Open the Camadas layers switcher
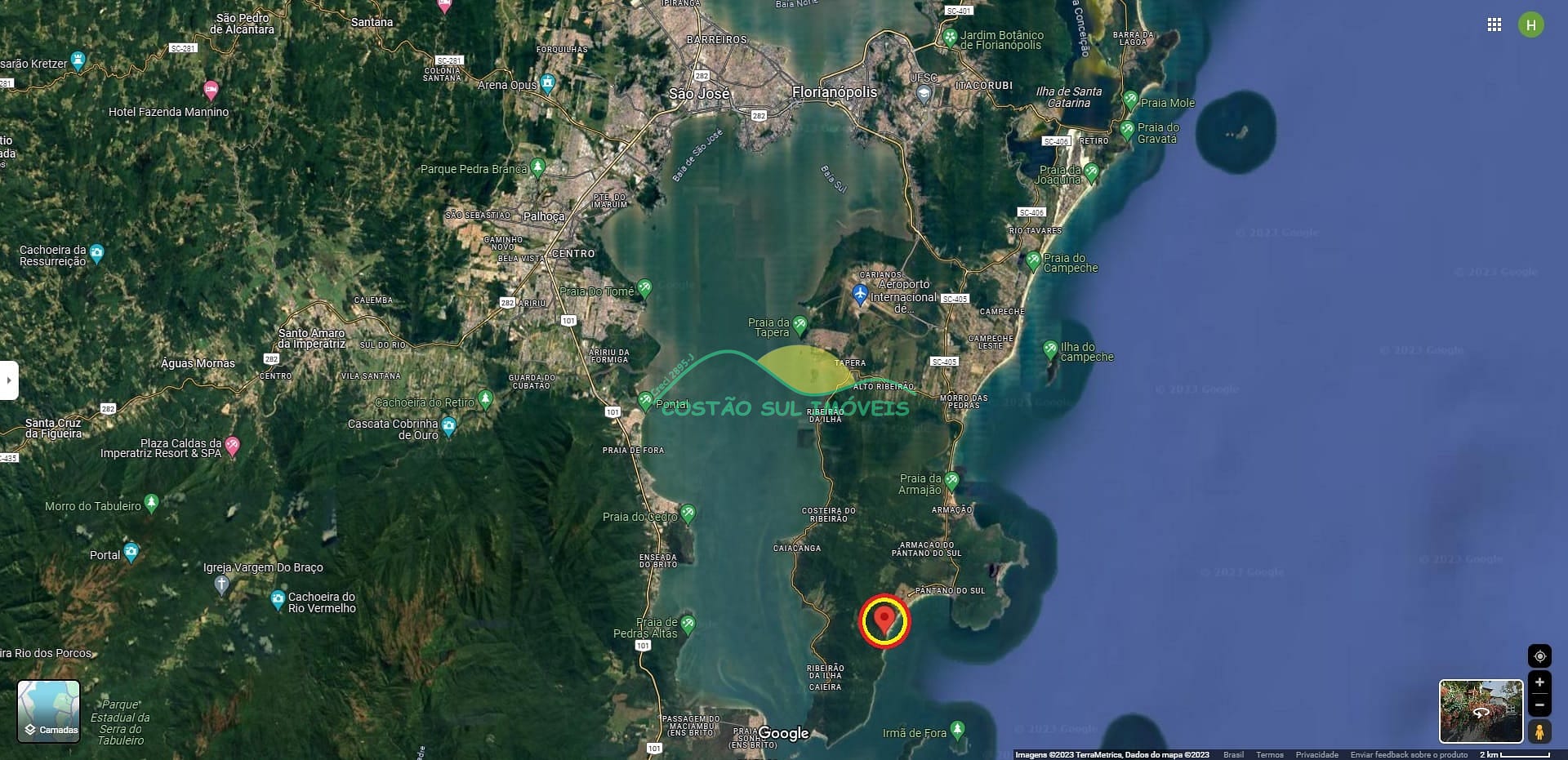This screenshot has width=1568, height=760. point(49,711)
